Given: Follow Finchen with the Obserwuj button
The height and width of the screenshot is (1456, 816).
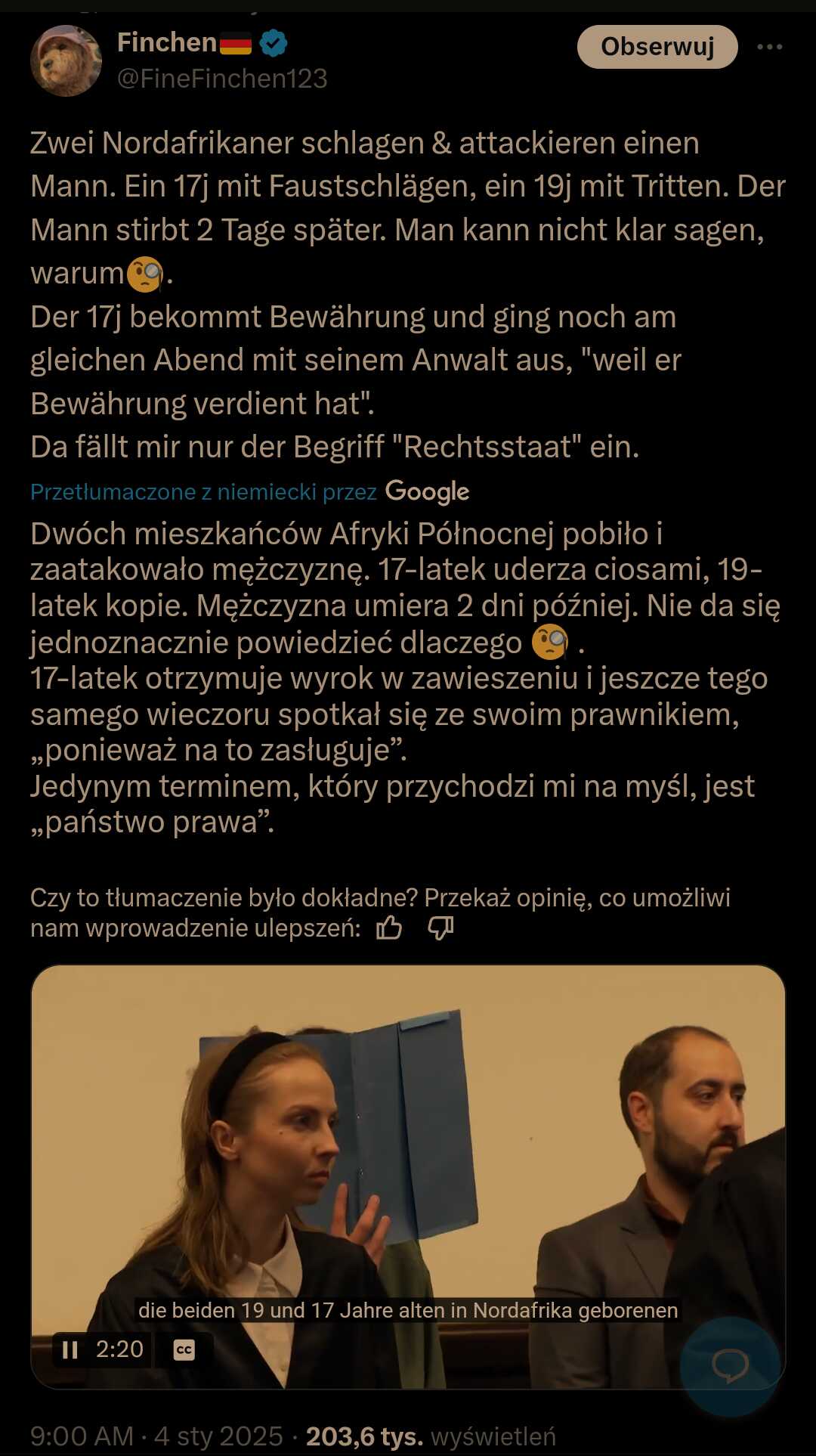Looking at the screenshot, I should click(x=657, y=47).
